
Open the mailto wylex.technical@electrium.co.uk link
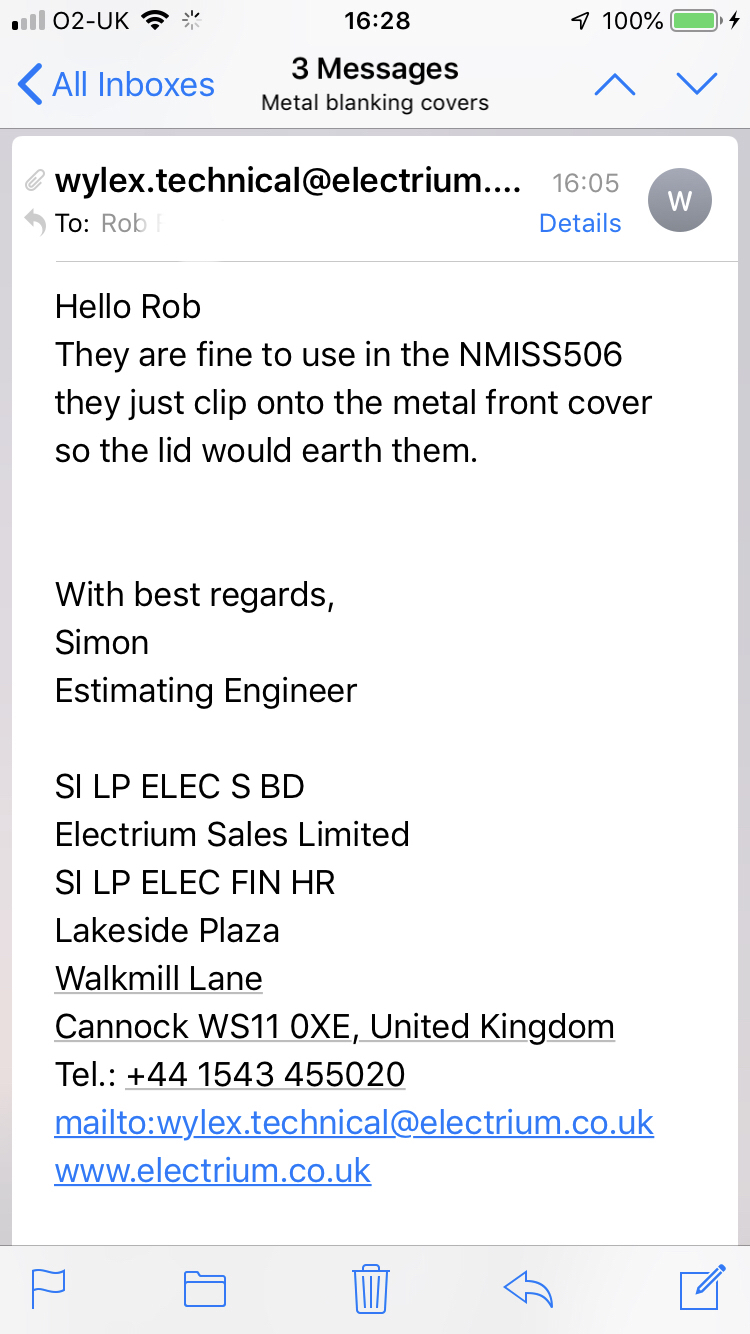[354, 1122]
